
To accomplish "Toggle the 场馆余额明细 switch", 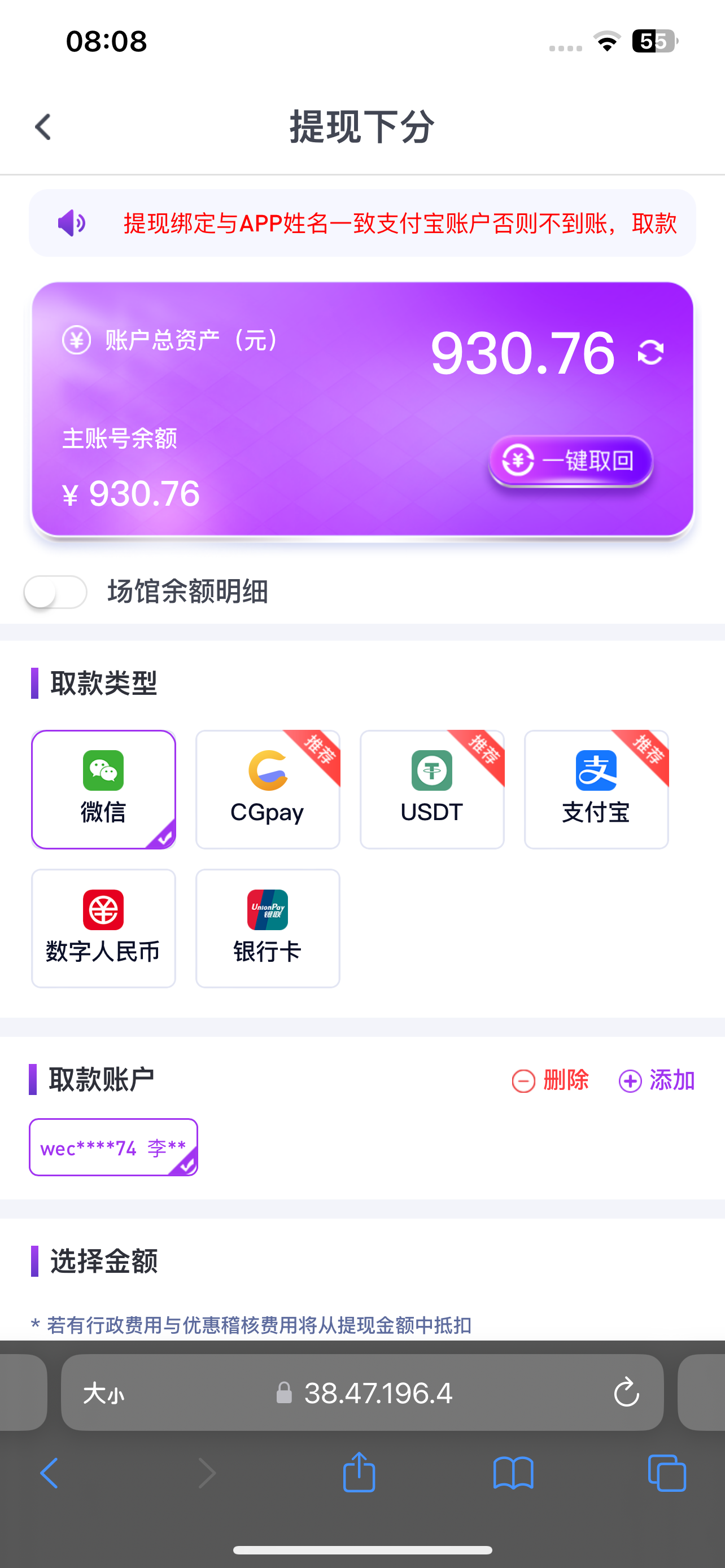I will point(55,592).
